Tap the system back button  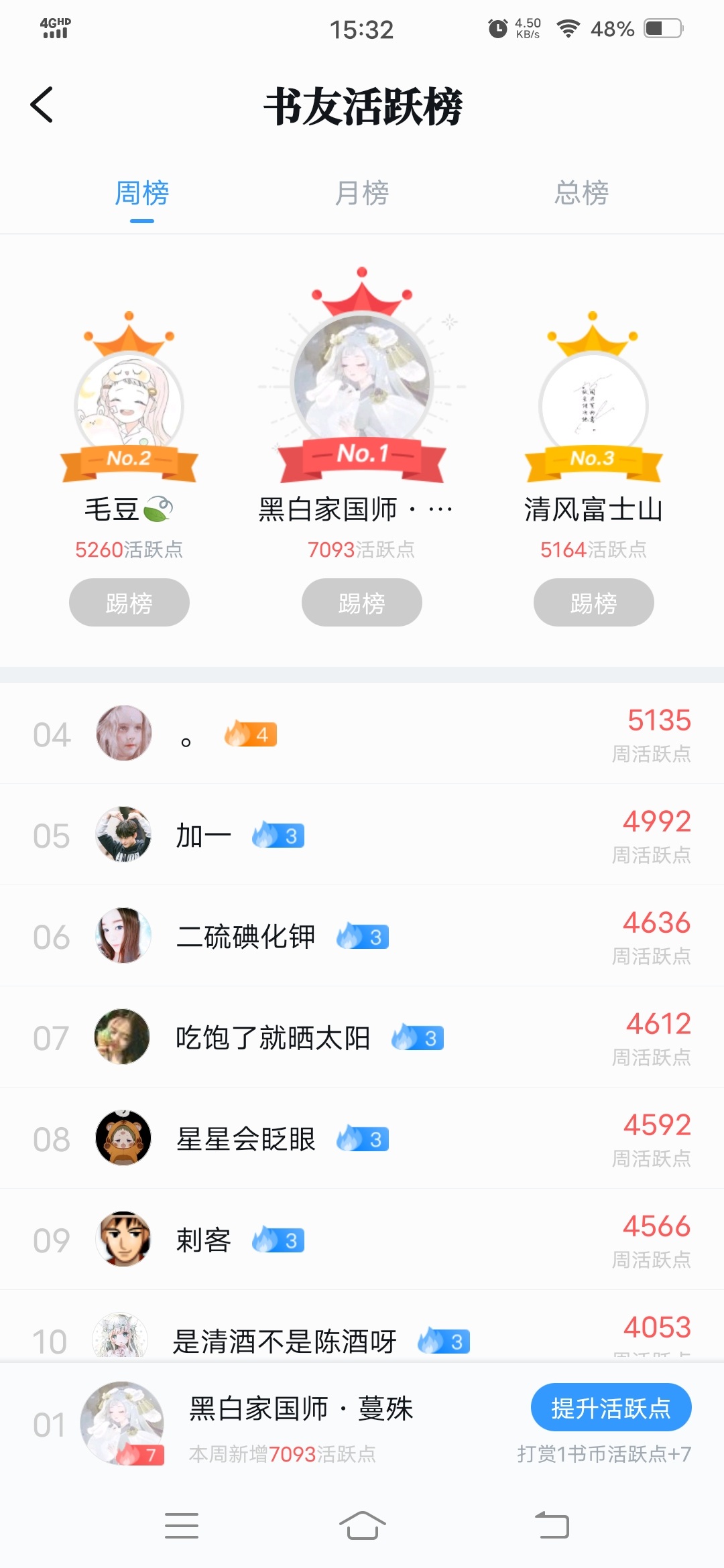(552, 1526)
